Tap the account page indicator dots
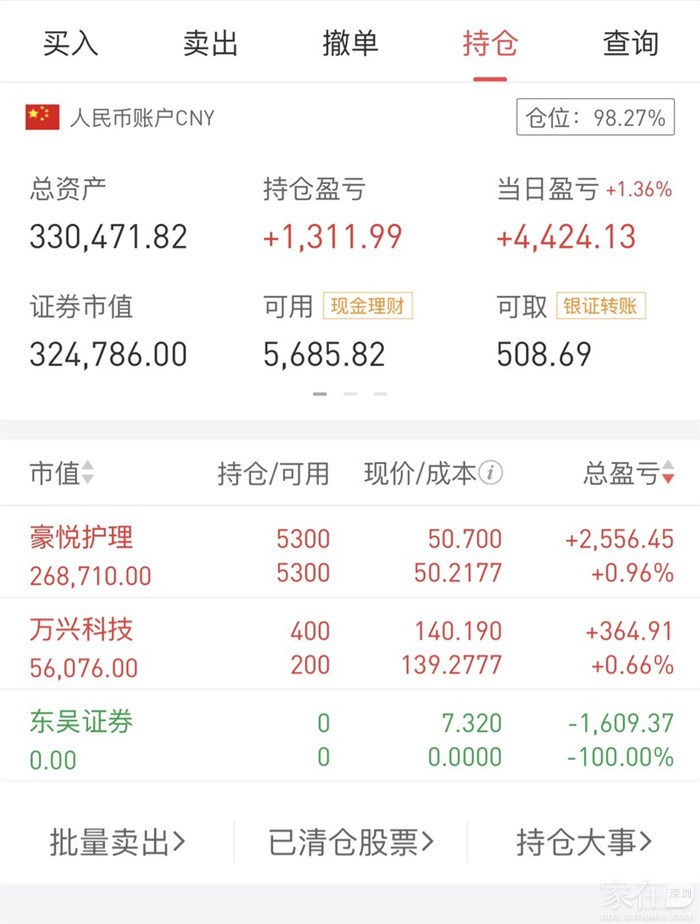 (x=350, y=394)
